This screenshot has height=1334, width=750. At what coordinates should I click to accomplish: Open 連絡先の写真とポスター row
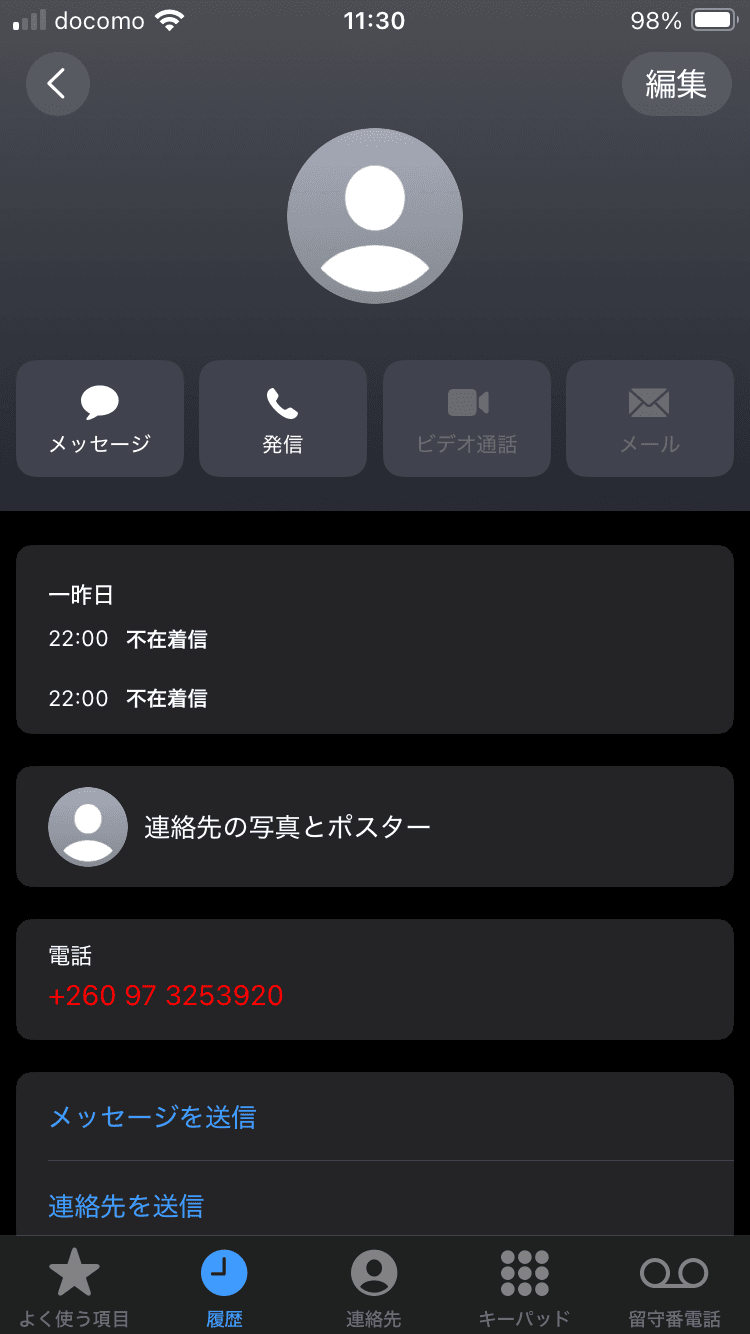point(375,826)
